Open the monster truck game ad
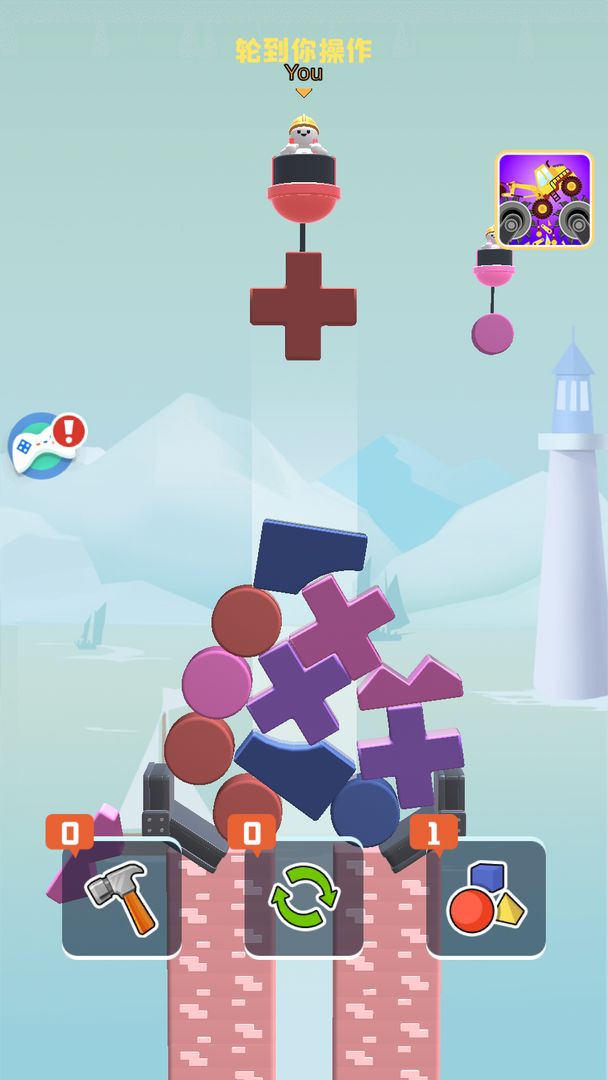 coord(545,200)
